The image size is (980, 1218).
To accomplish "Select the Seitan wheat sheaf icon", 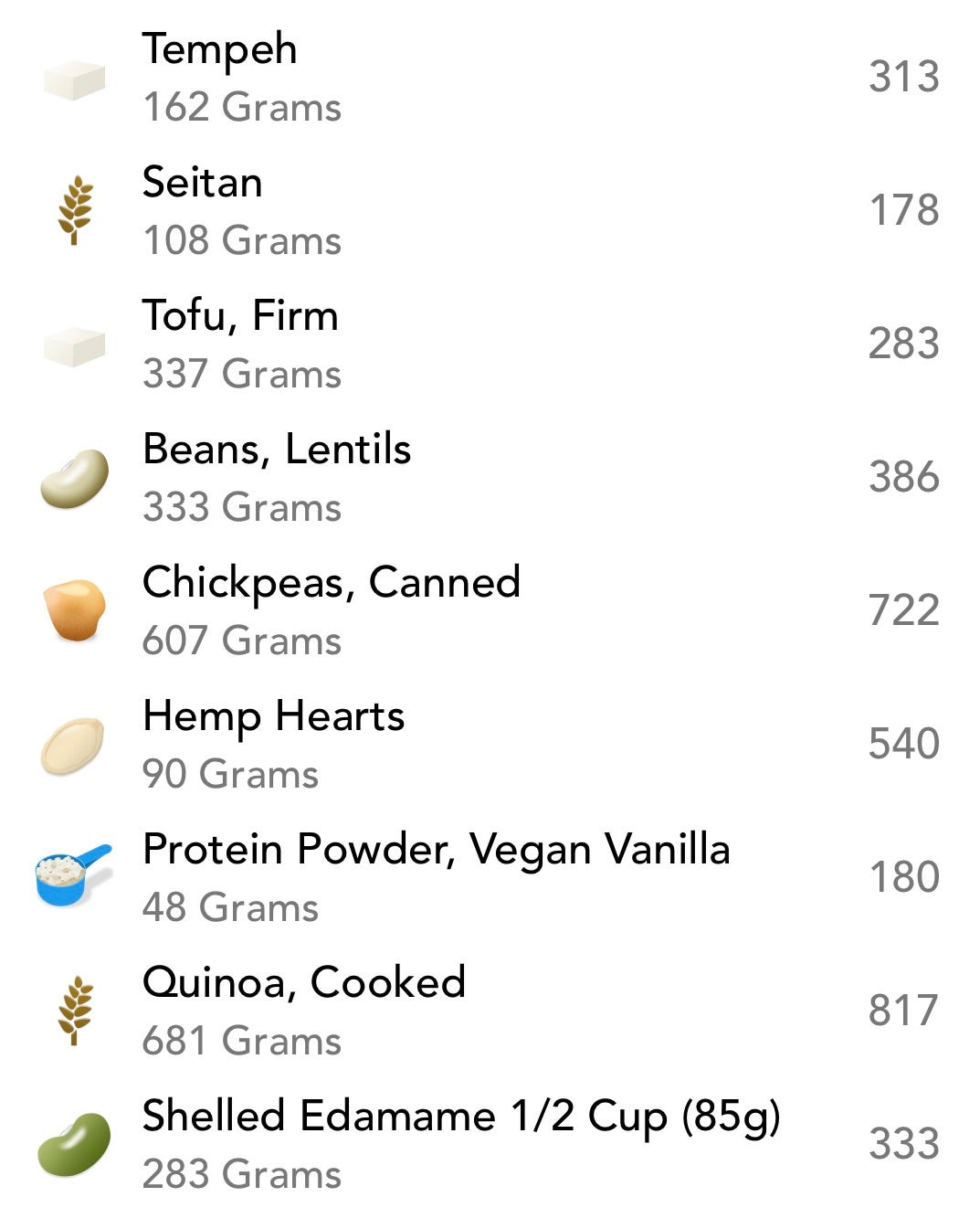I will 77,212.
